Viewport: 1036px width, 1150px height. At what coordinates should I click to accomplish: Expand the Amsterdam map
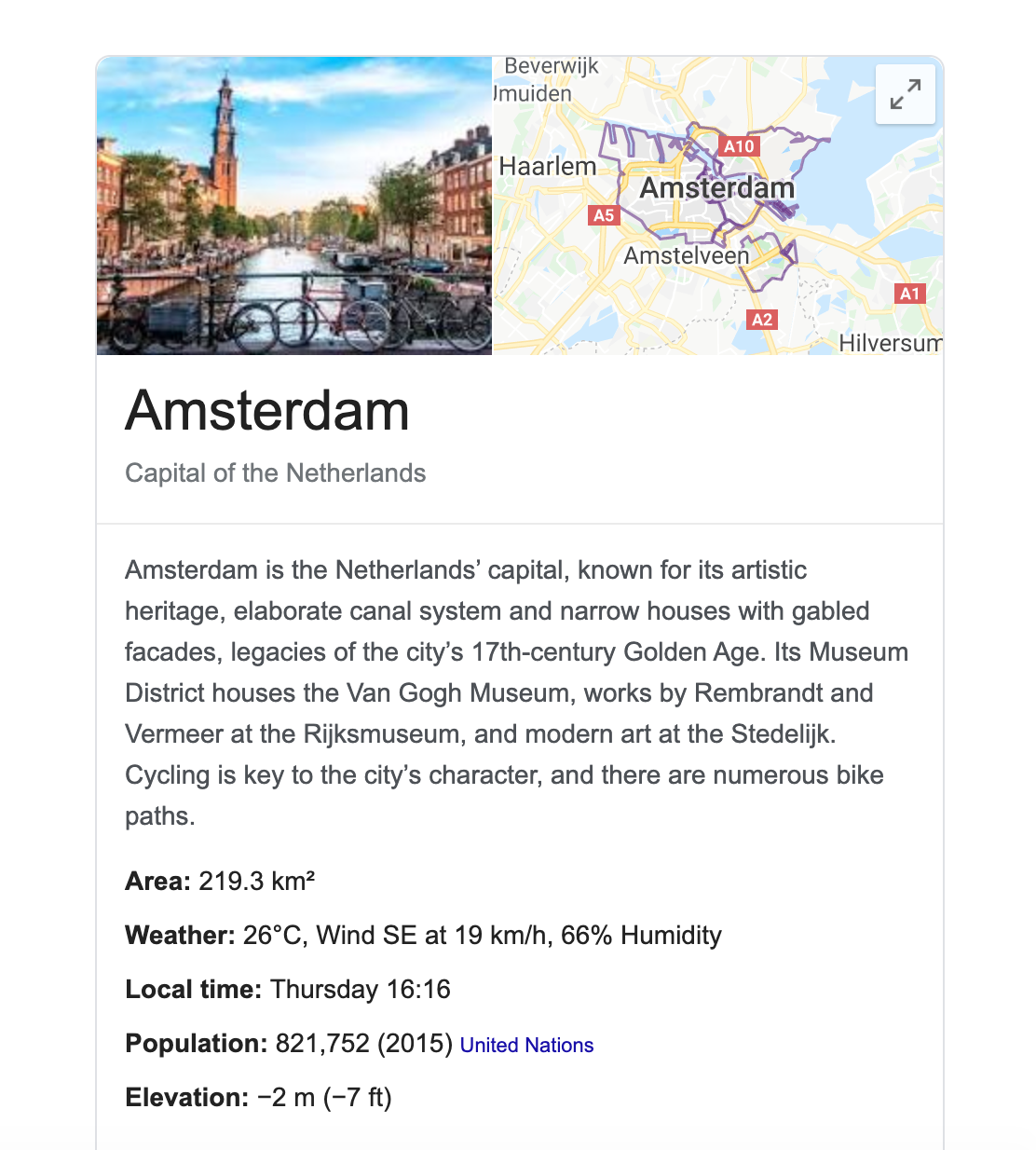[905, 94]
